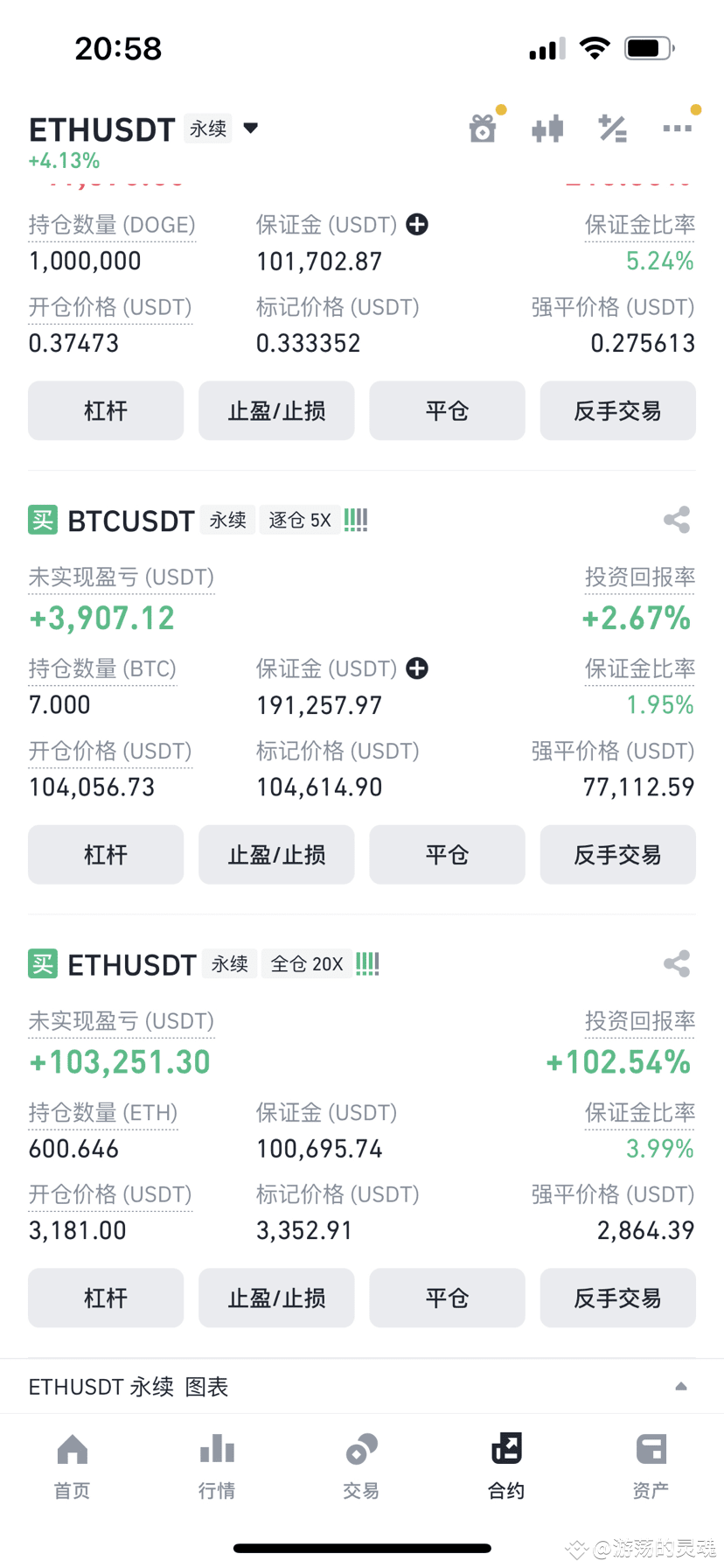Screen dimensions: 724x1568
Task: Open the ETHUSDT trading pair dropdown
Action: 251,129
